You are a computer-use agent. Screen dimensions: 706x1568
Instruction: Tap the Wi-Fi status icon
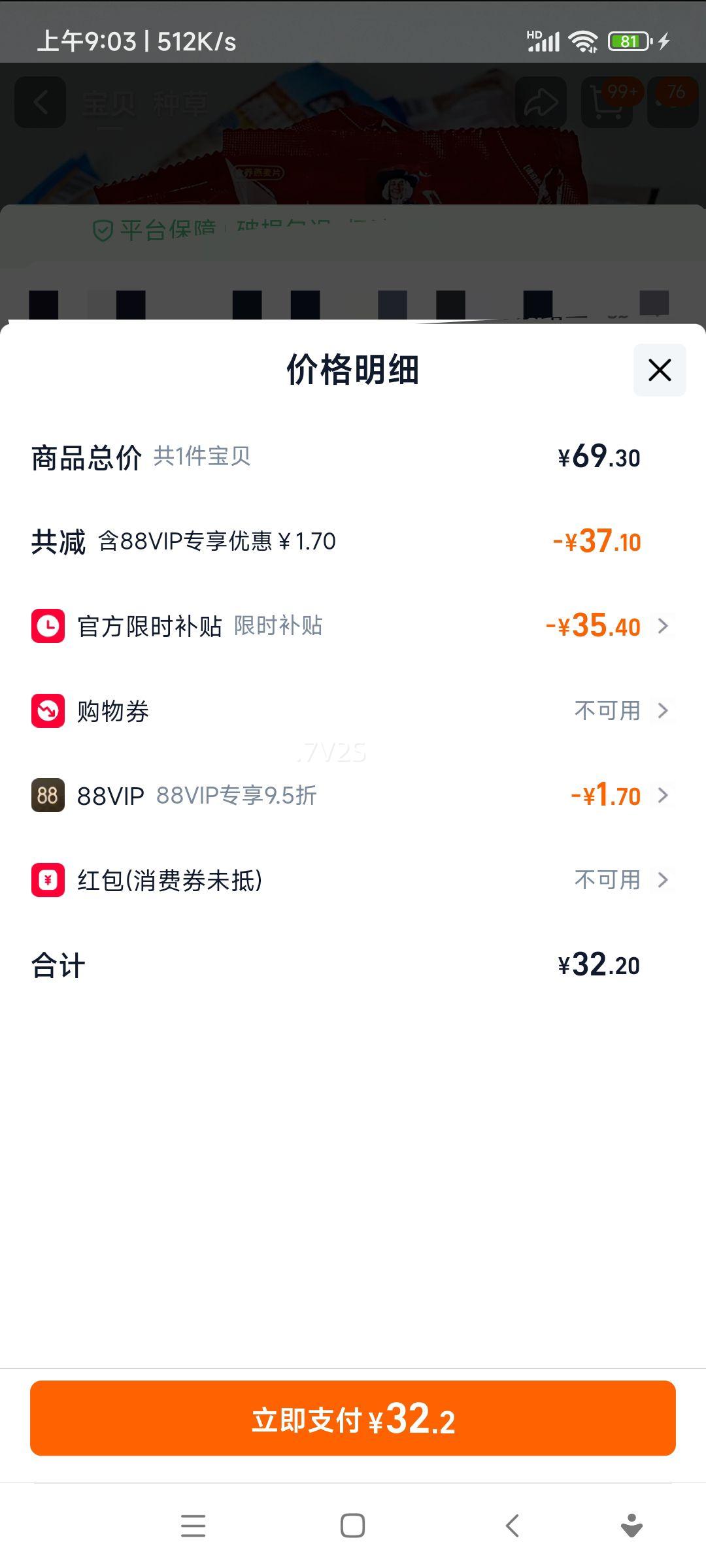(x=580, y=41)
